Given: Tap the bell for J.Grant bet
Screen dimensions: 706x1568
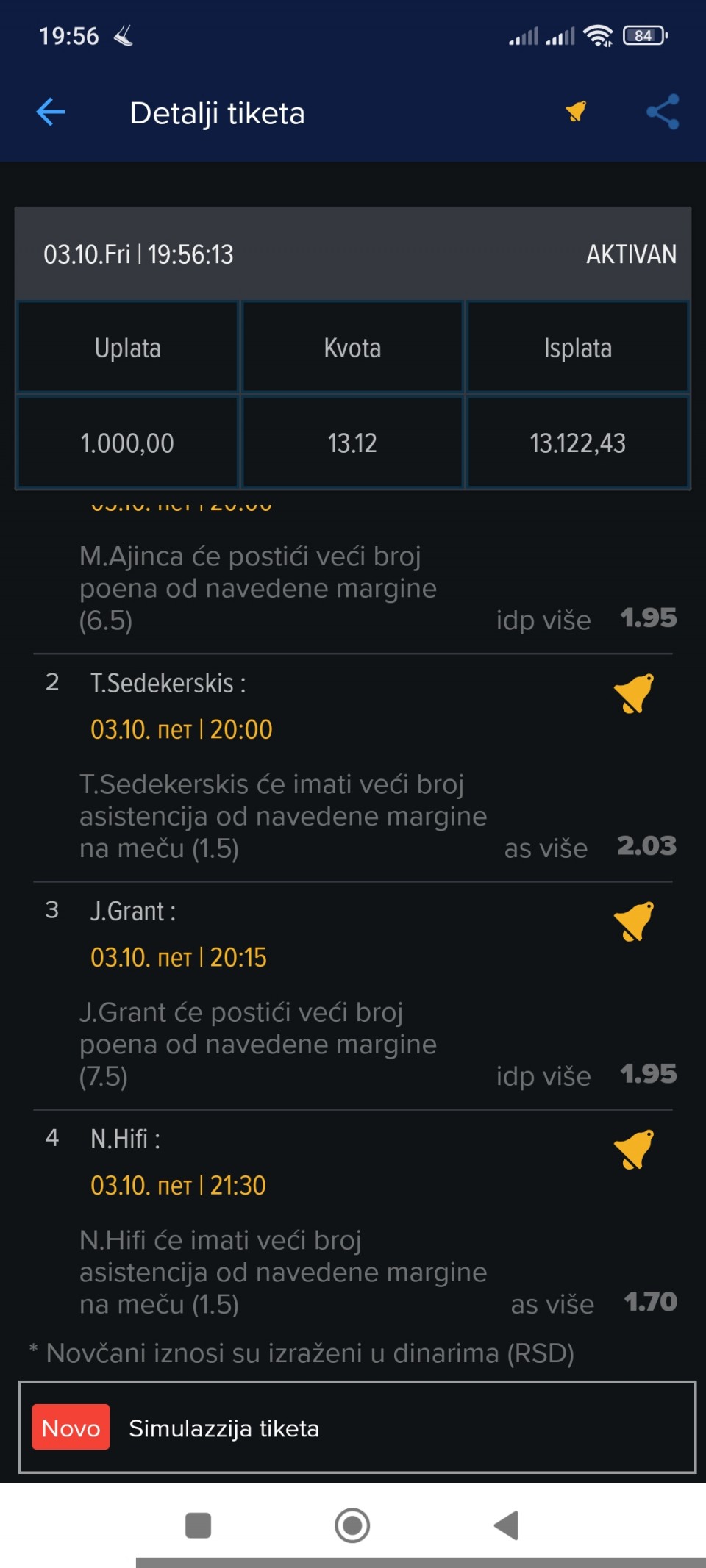Looking at the screenshot, I should pos(633,921).
